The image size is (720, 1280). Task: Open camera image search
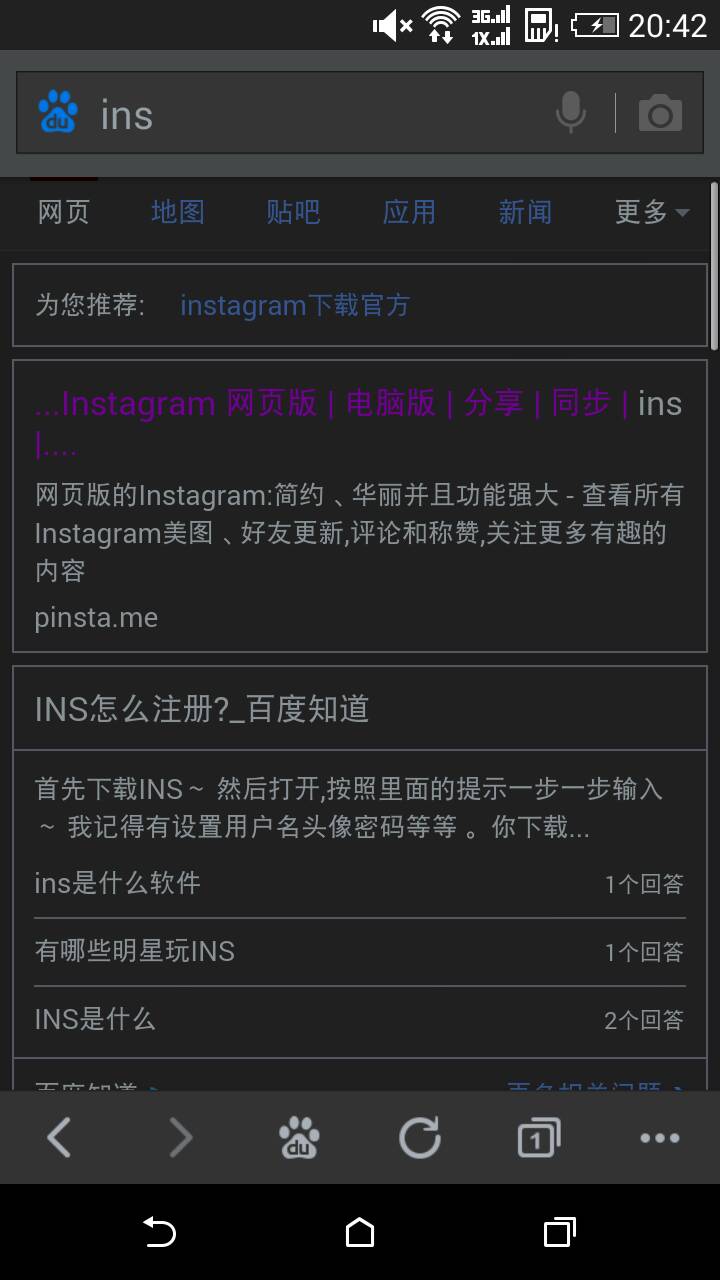[x=660, y=114]
